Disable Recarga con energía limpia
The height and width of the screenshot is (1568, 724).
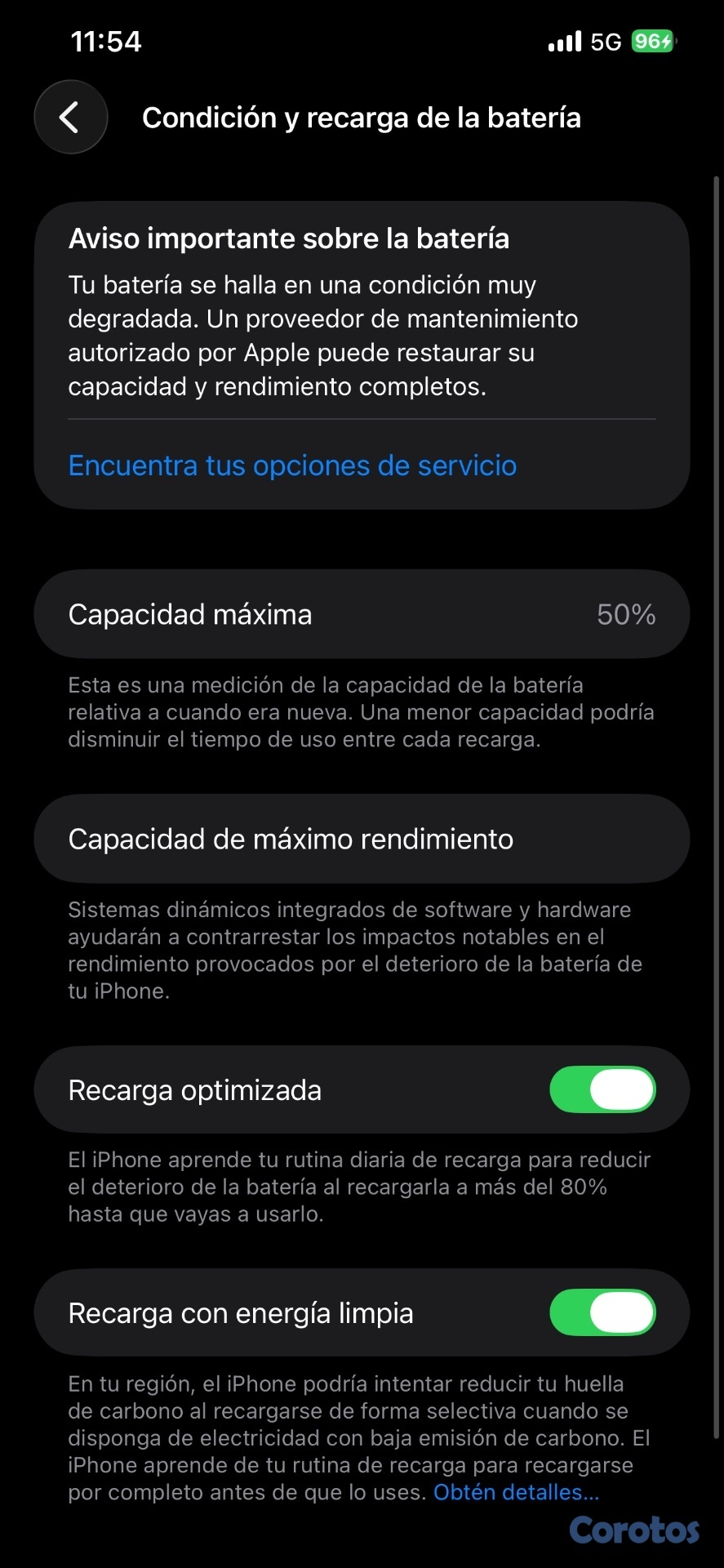click(602, 1312)
